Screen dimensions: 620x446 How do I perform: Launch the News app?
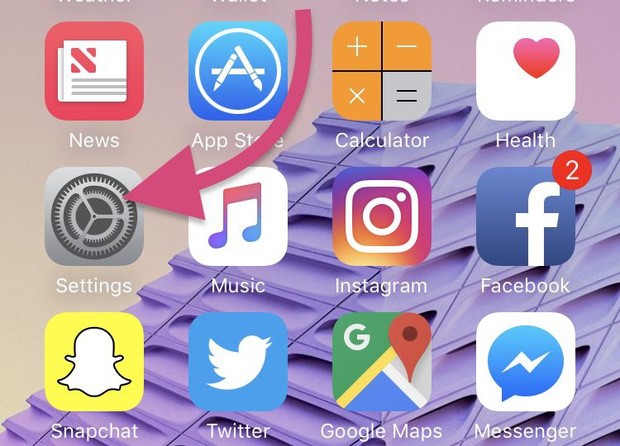point(94,72)
